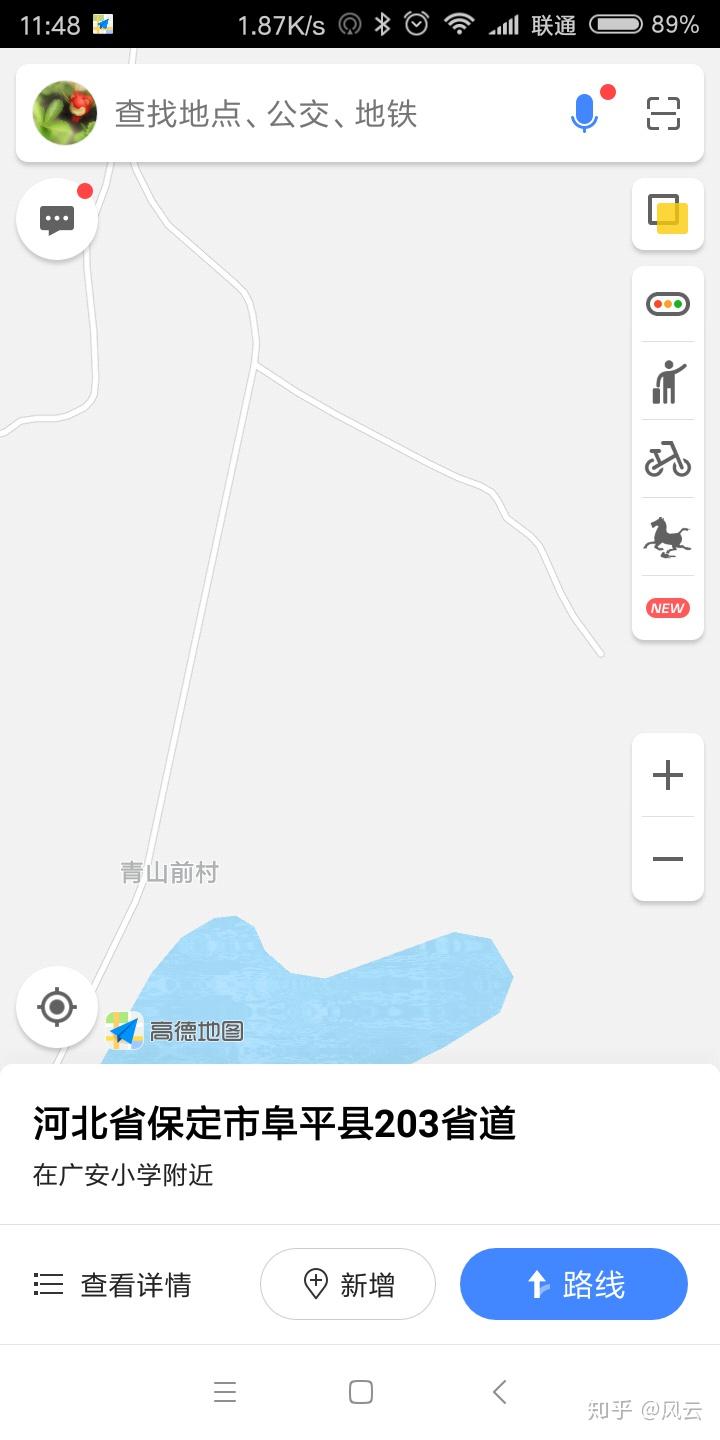Viewport: 720px width, 1440px height.
Task: Zoom in on the map
Action: [668, 775]
